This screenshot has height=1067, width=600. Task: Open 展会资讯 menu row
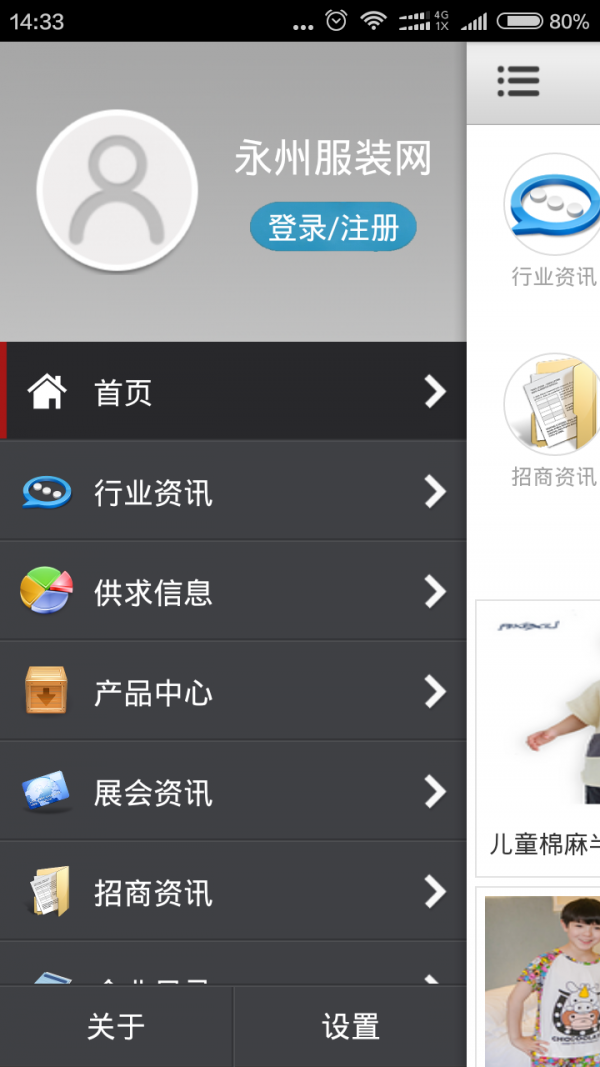pos(233,792)
